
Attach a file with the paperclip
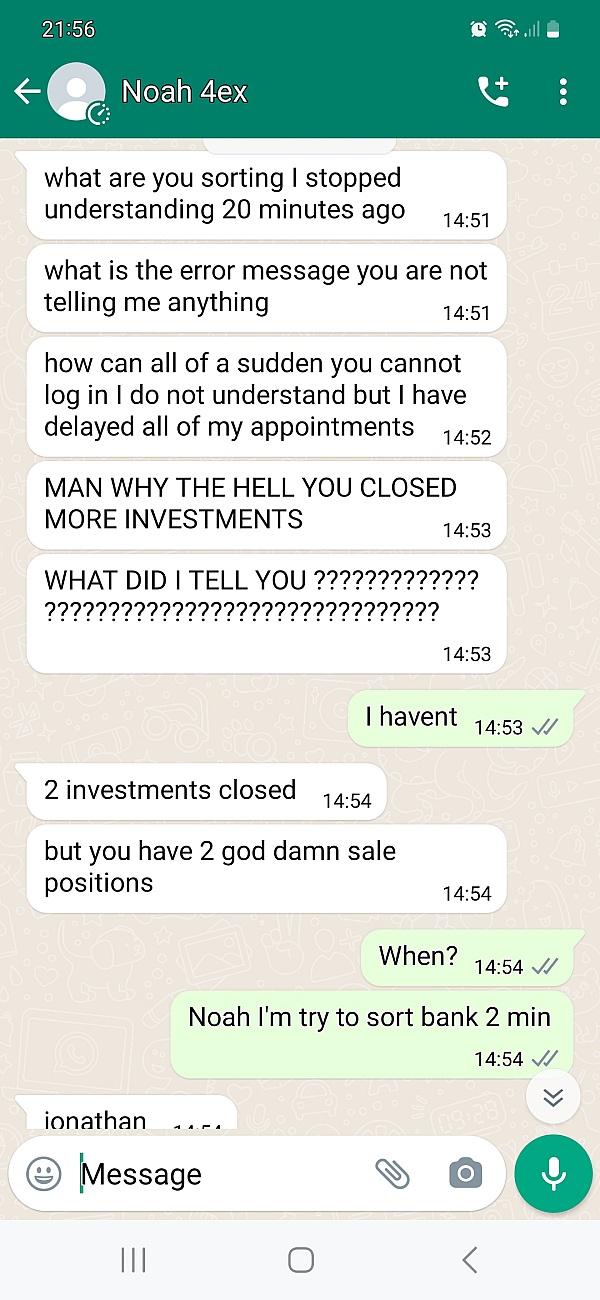tap(392, 1174)
